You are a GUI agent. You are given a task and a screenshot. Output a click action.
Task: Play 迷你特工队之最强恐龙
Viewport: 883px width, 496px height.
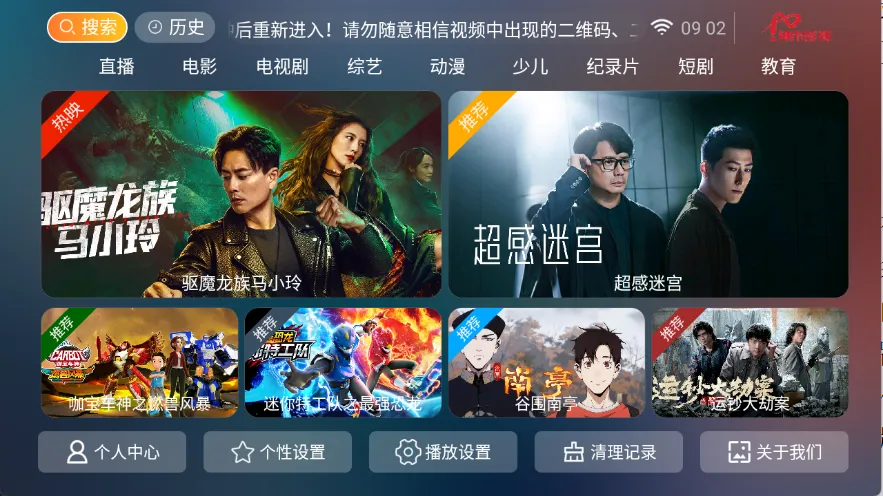[x=343, y=362]
